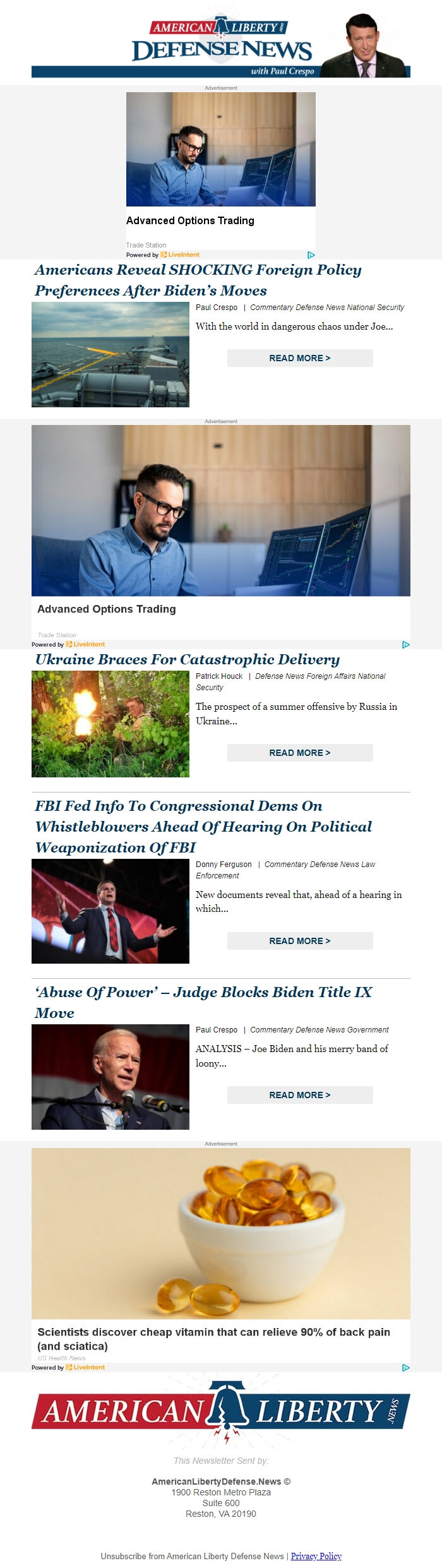Unsubscribe from American Liberty Defense News
Screen dimensions: 442x1568
pos(192,1556)
